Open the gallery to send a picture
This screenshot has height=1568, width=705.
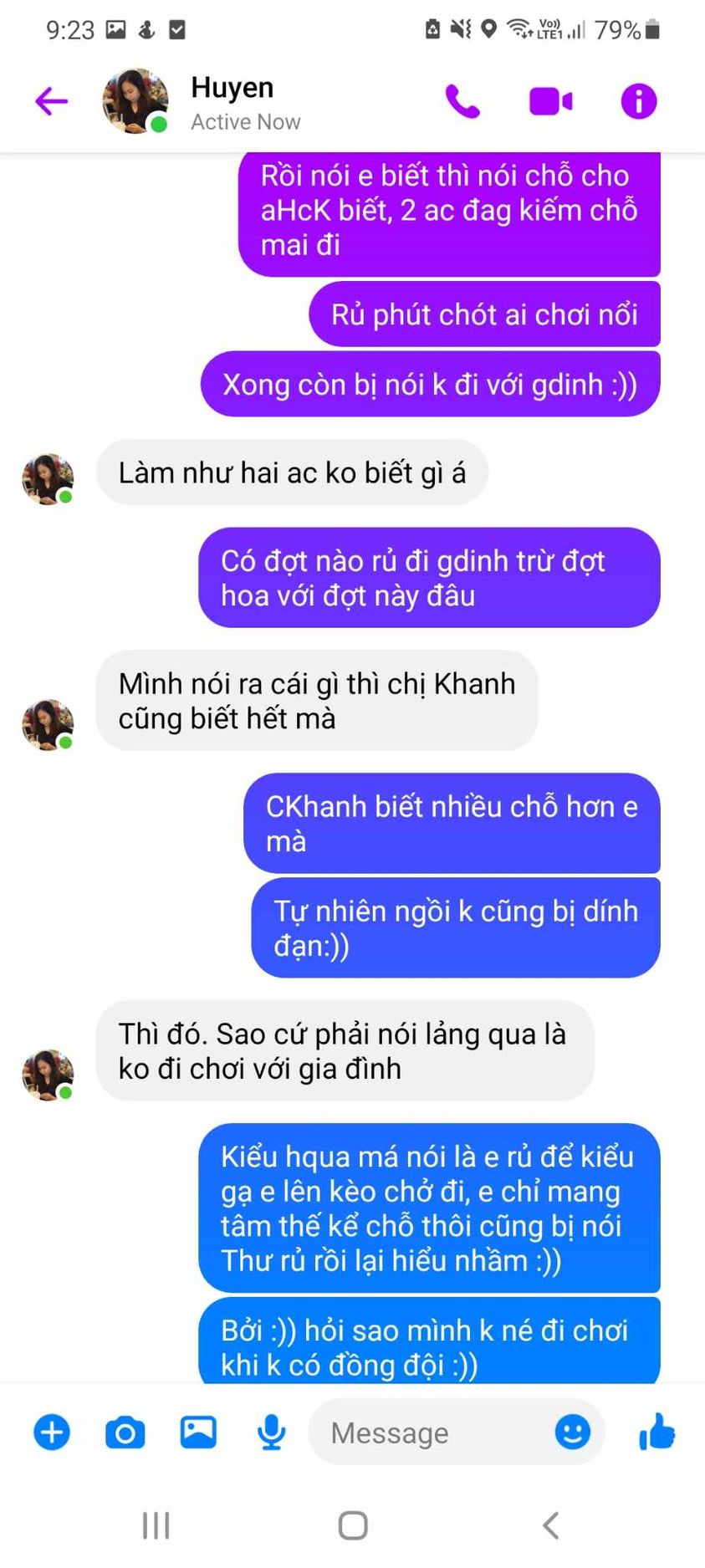click(x=198, y=1433)
